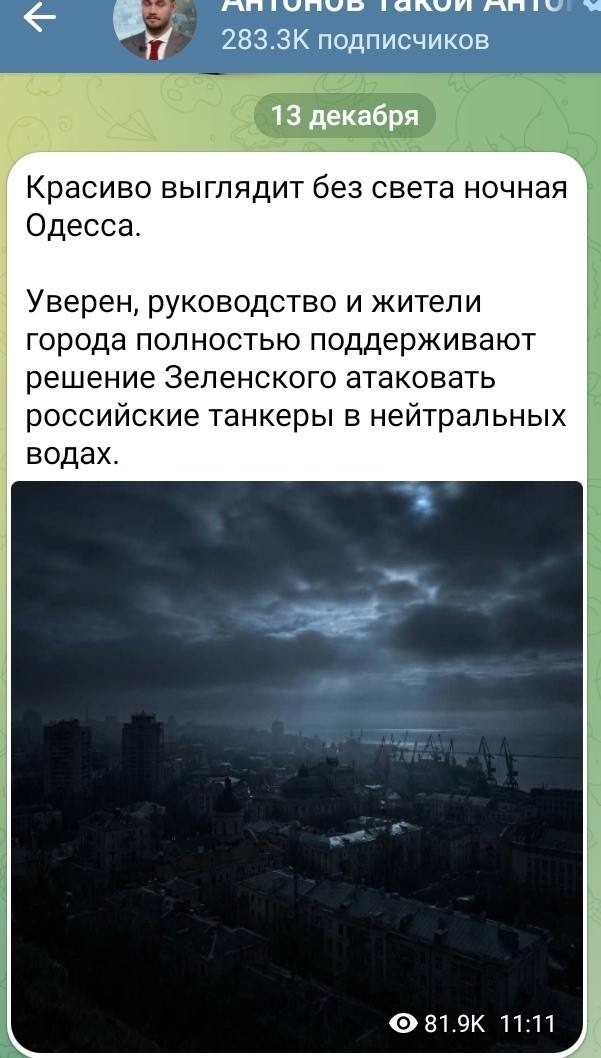Open the night Odessa photo in the post
601x1058 pixels.
pyautogui.click(x=297, y=760)
